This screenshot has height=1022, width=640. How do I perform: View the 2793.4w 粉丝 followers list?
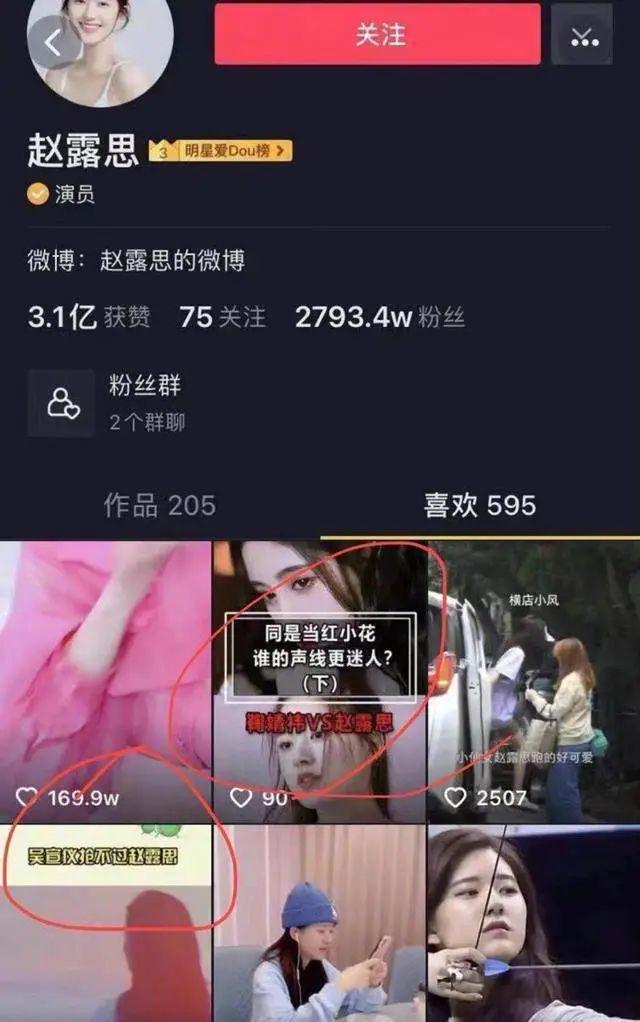click(380, 318)
